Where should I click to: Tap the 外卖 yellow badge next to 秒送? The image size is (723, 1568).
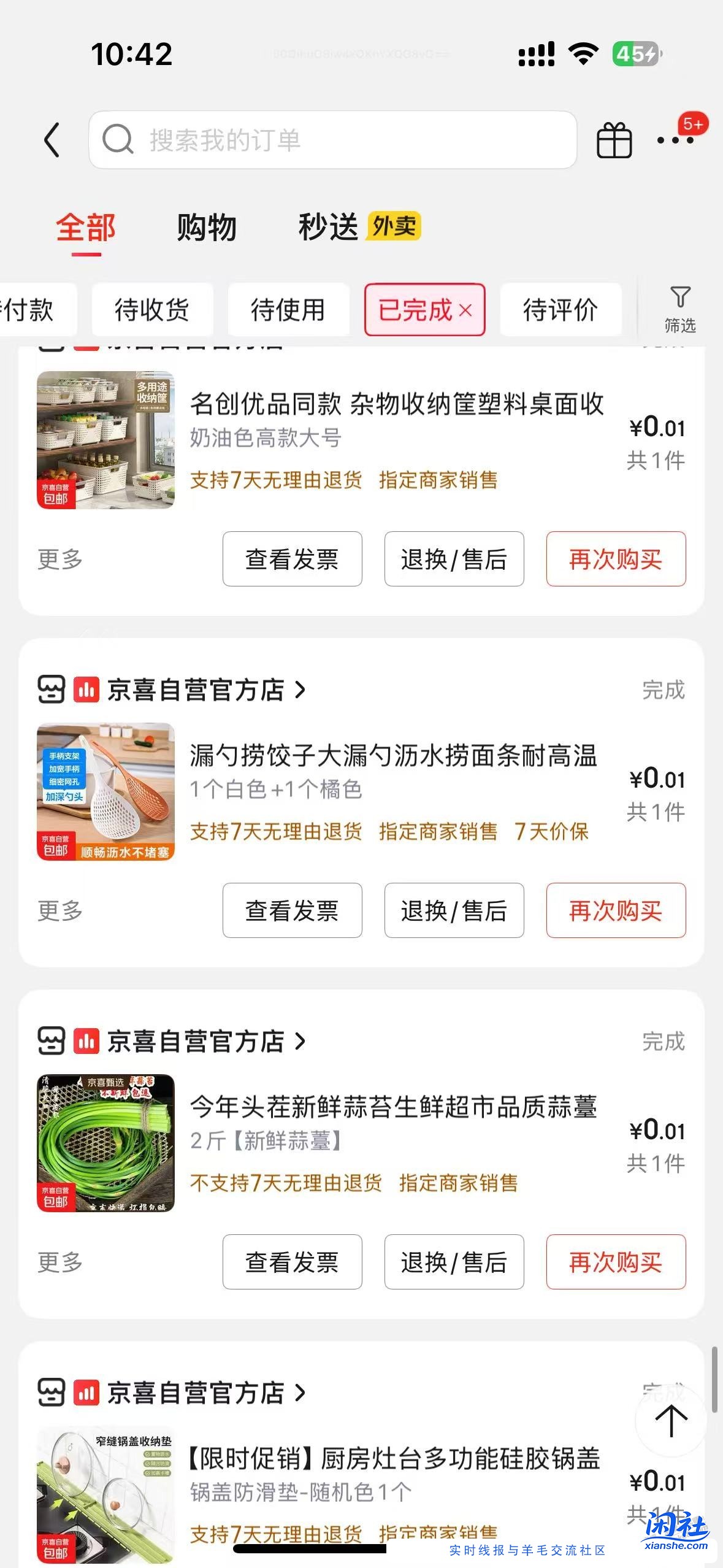pos(394,226)
